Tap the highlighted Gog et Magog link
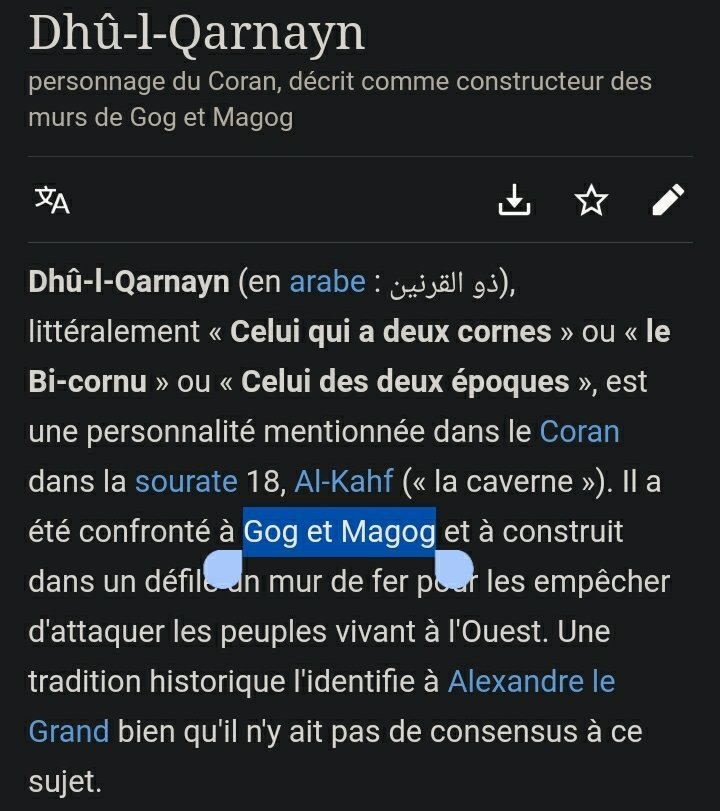The height and width of the screenshot is (811, 720). [339, 532]
